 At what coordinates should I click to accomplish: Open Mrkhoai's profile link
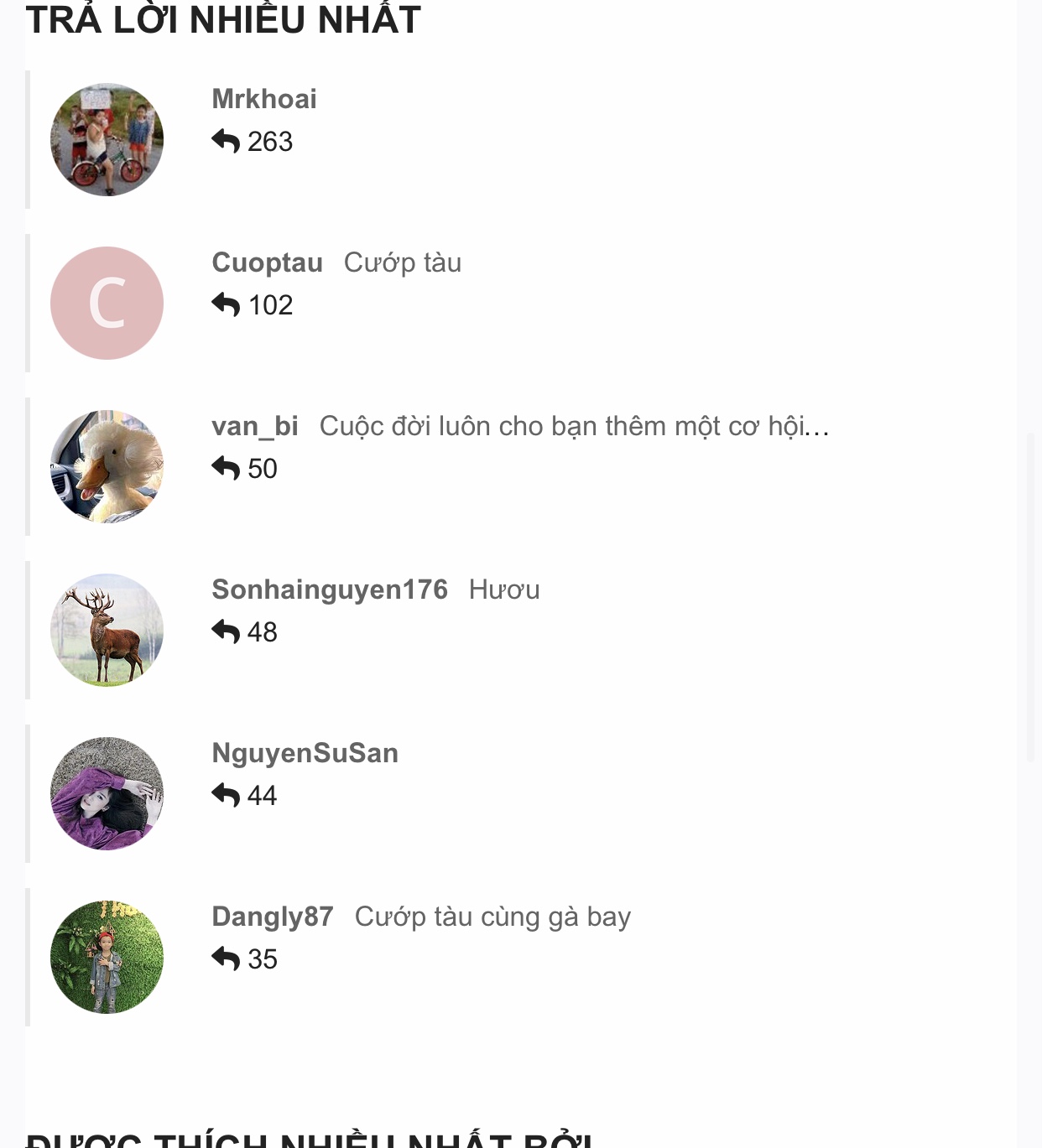tap(263, 99)
